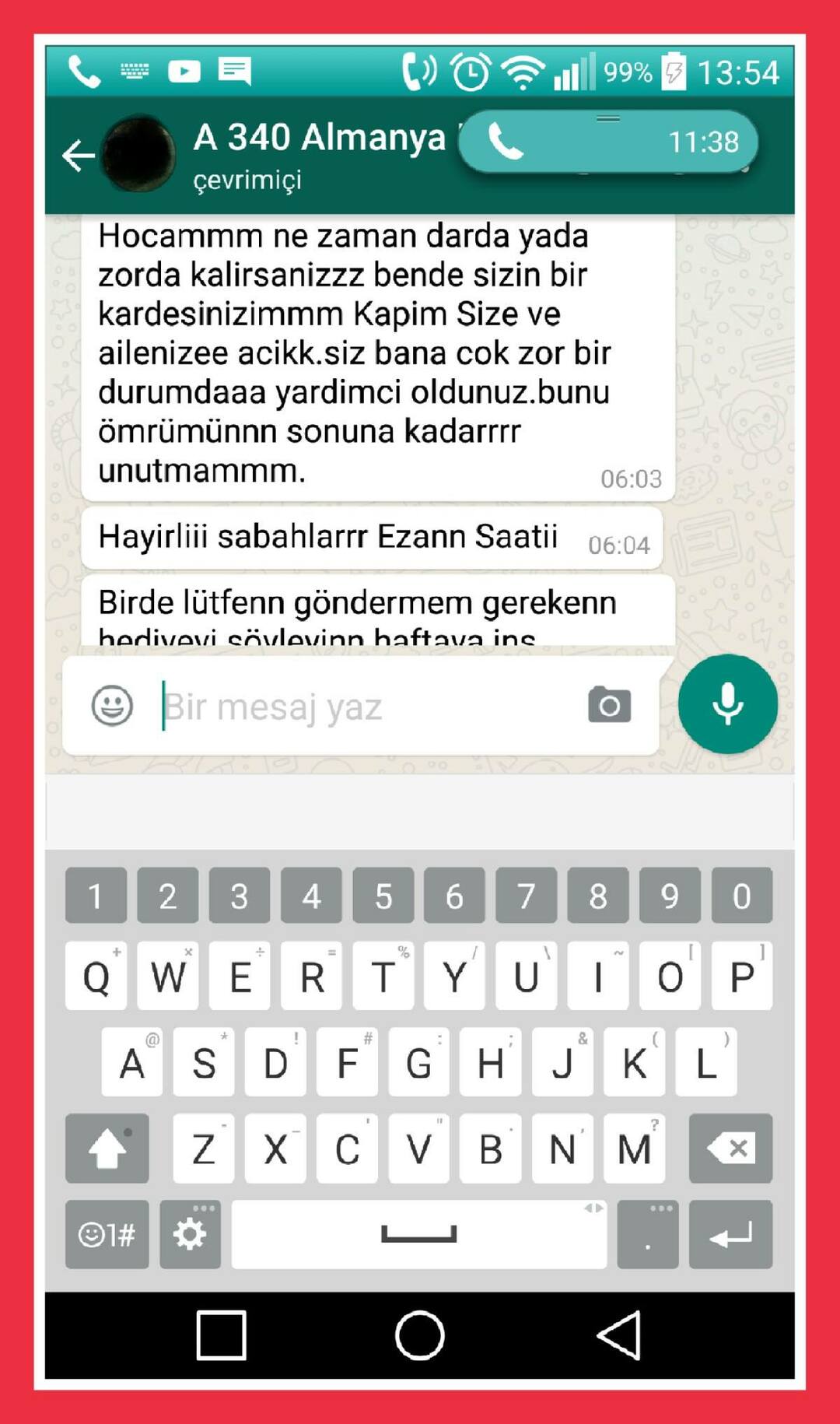This screenshot has height=1424, width=840.
Task: Toggle the shift key on the keyboard
Action: coord(107,1148)
